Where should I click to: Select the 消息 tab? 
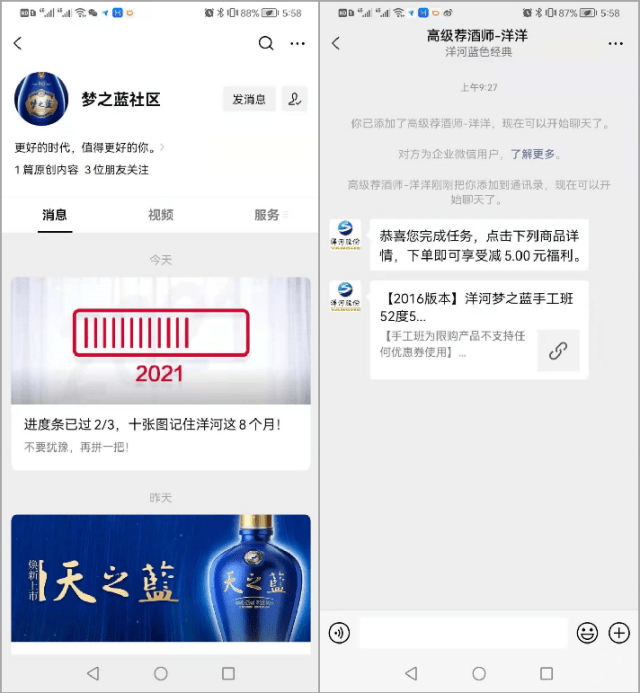pos(54,214)
